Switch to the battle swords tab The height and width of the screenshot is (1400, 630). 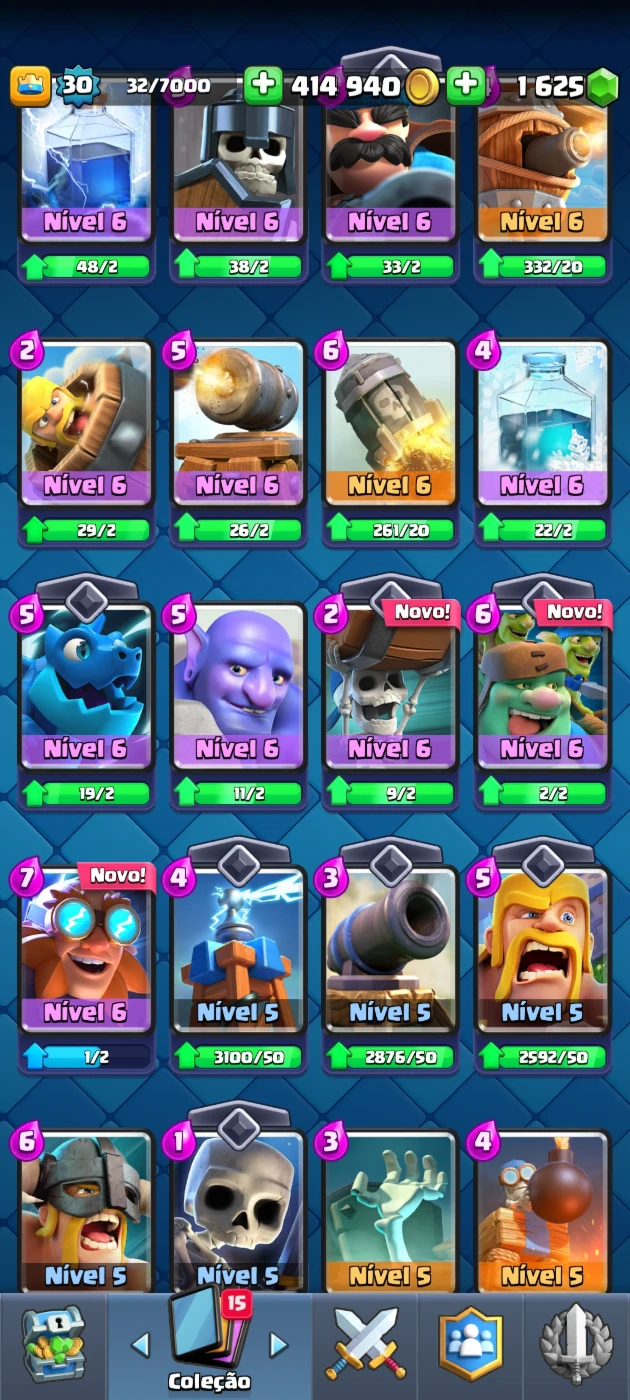[x=366, y=1345]
